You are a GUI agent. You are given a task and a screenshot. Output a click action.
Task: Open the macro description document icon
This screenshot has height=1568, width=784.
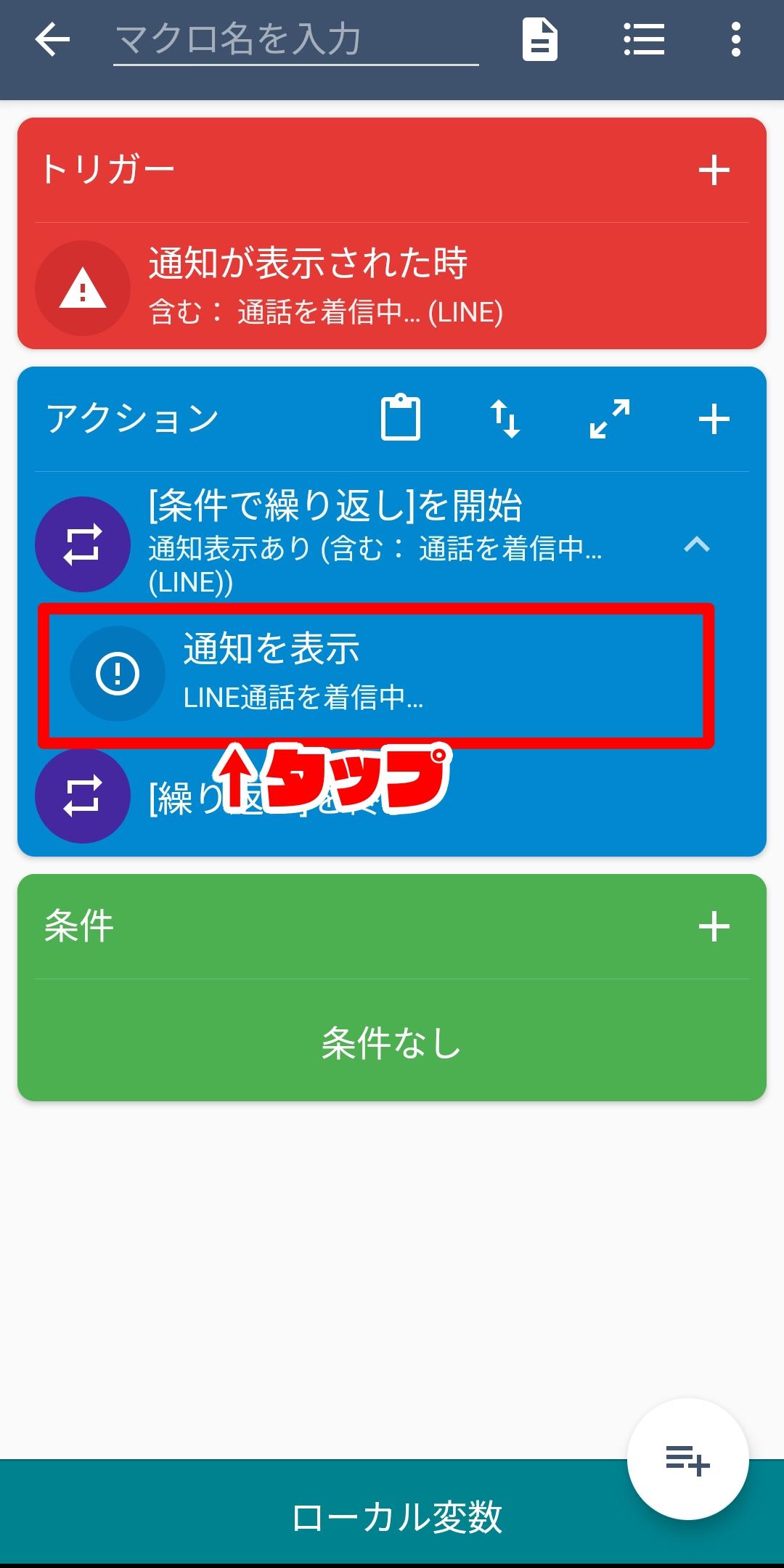[540, 40]
